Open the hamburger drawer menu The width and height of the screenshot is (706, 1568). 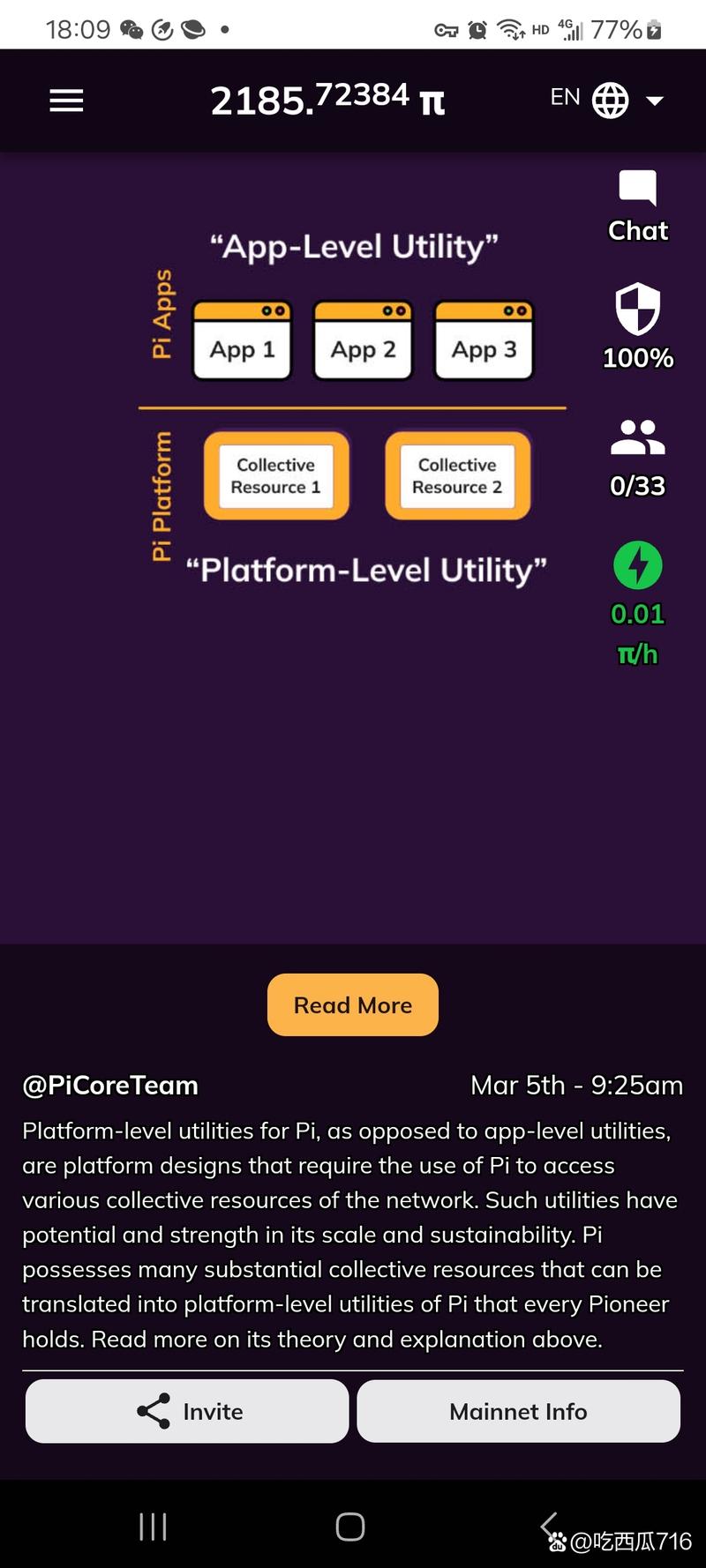(x=66, y=101)
